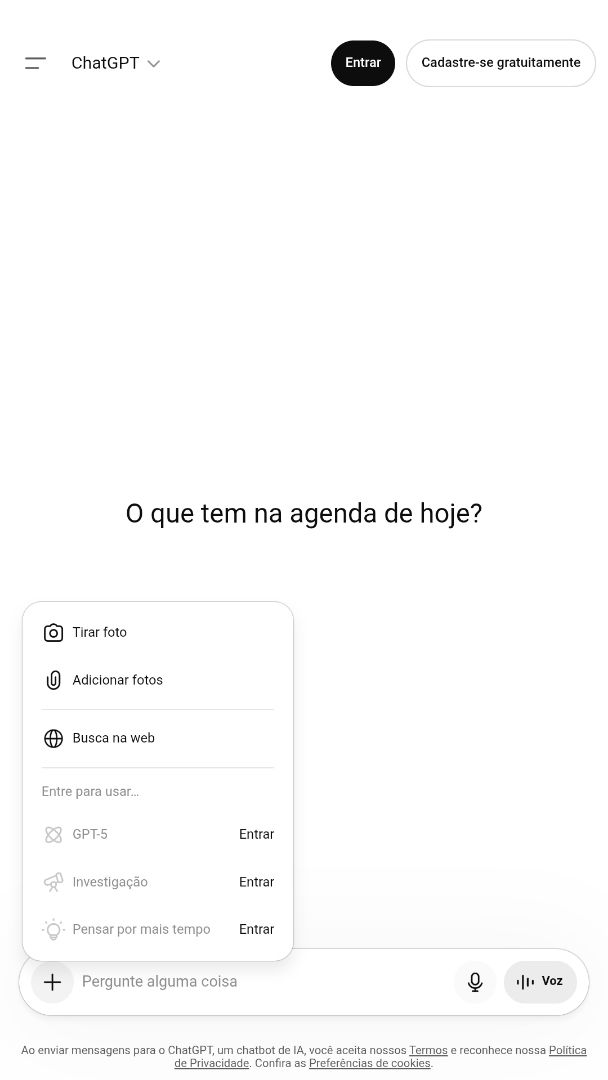Focus the Pergunte alguma coisa field
The image size is (608, 1080).
pos(260,982)
